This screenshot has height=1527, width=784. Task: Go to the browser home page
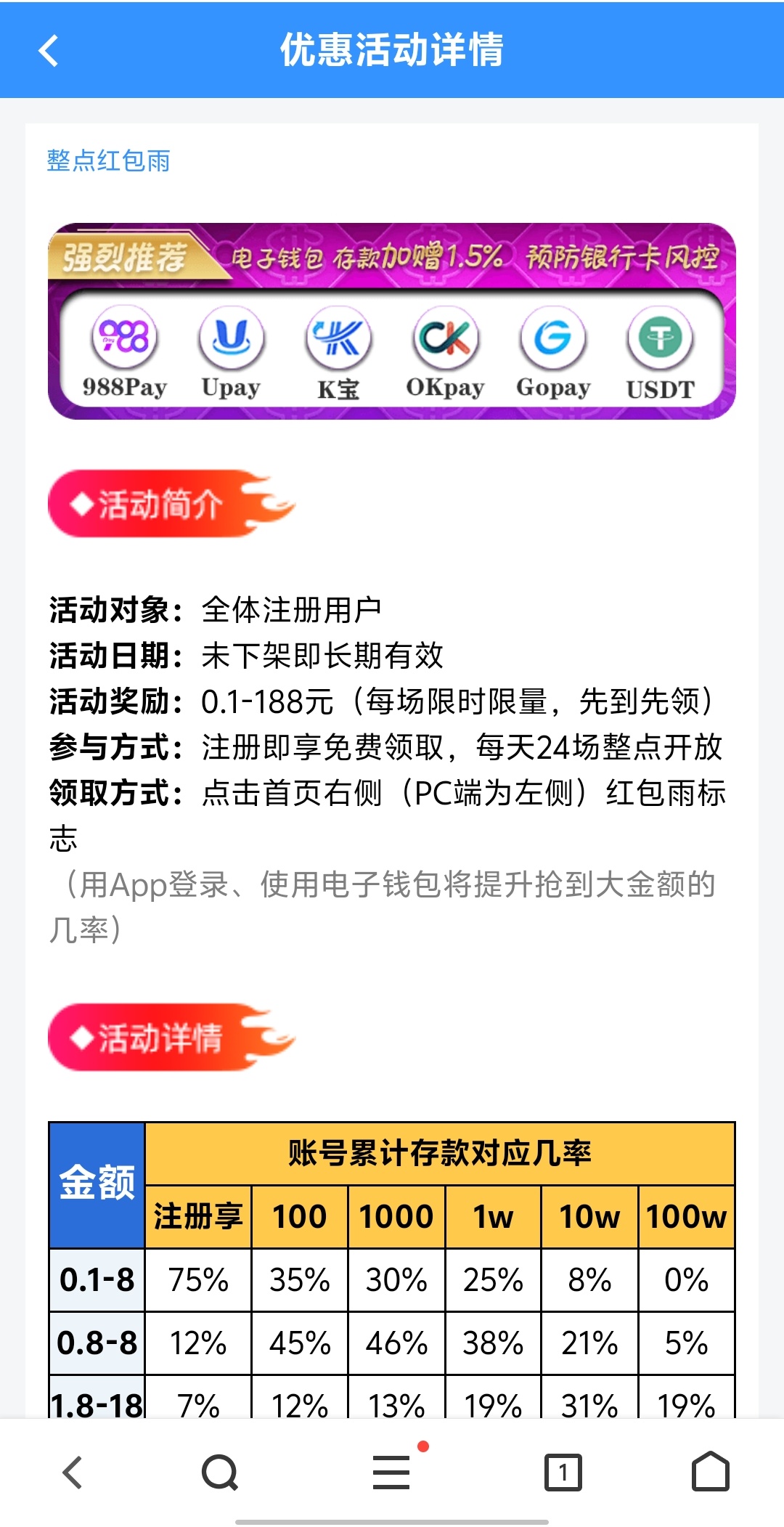pos(711,1472)
